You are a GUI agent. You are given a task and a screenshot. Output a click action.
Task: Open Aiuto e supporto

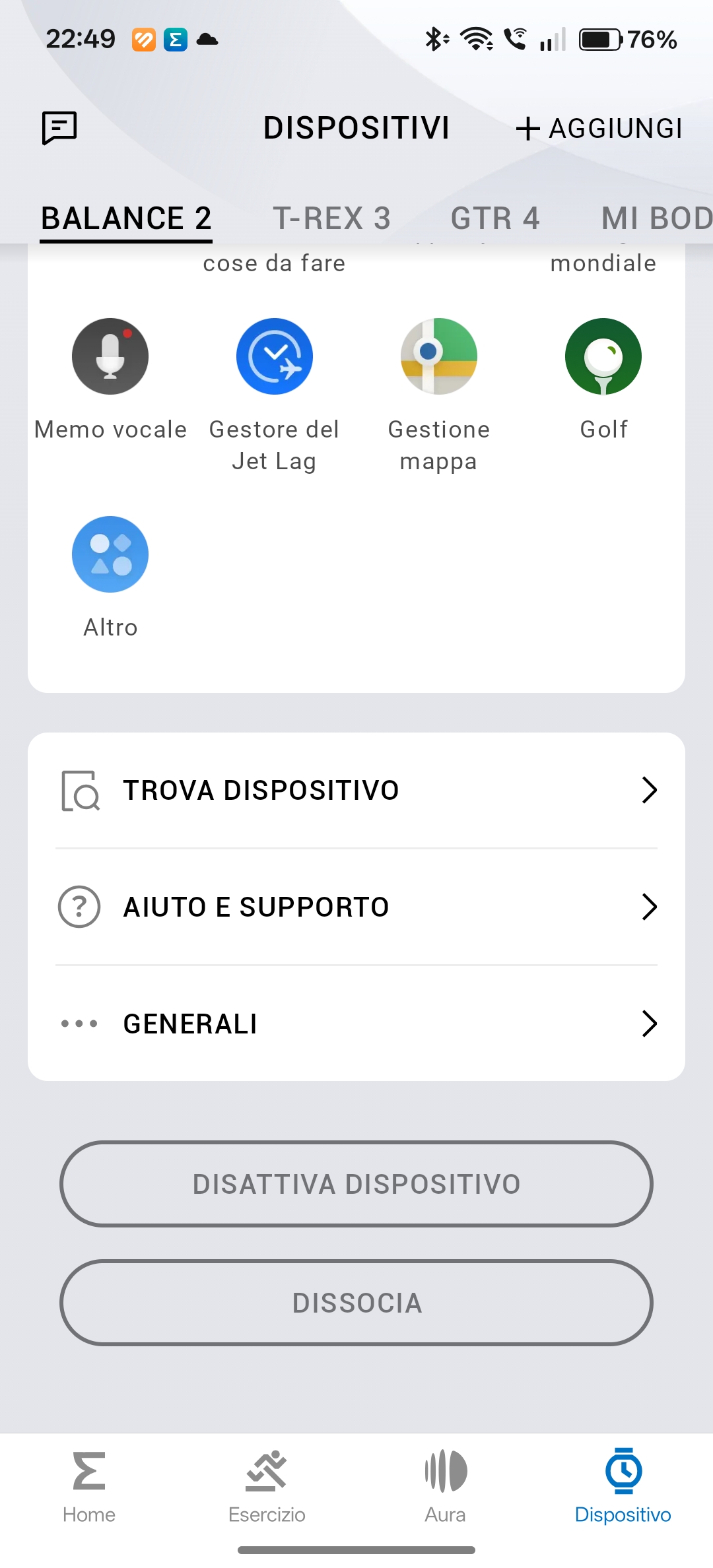(356, 907)
